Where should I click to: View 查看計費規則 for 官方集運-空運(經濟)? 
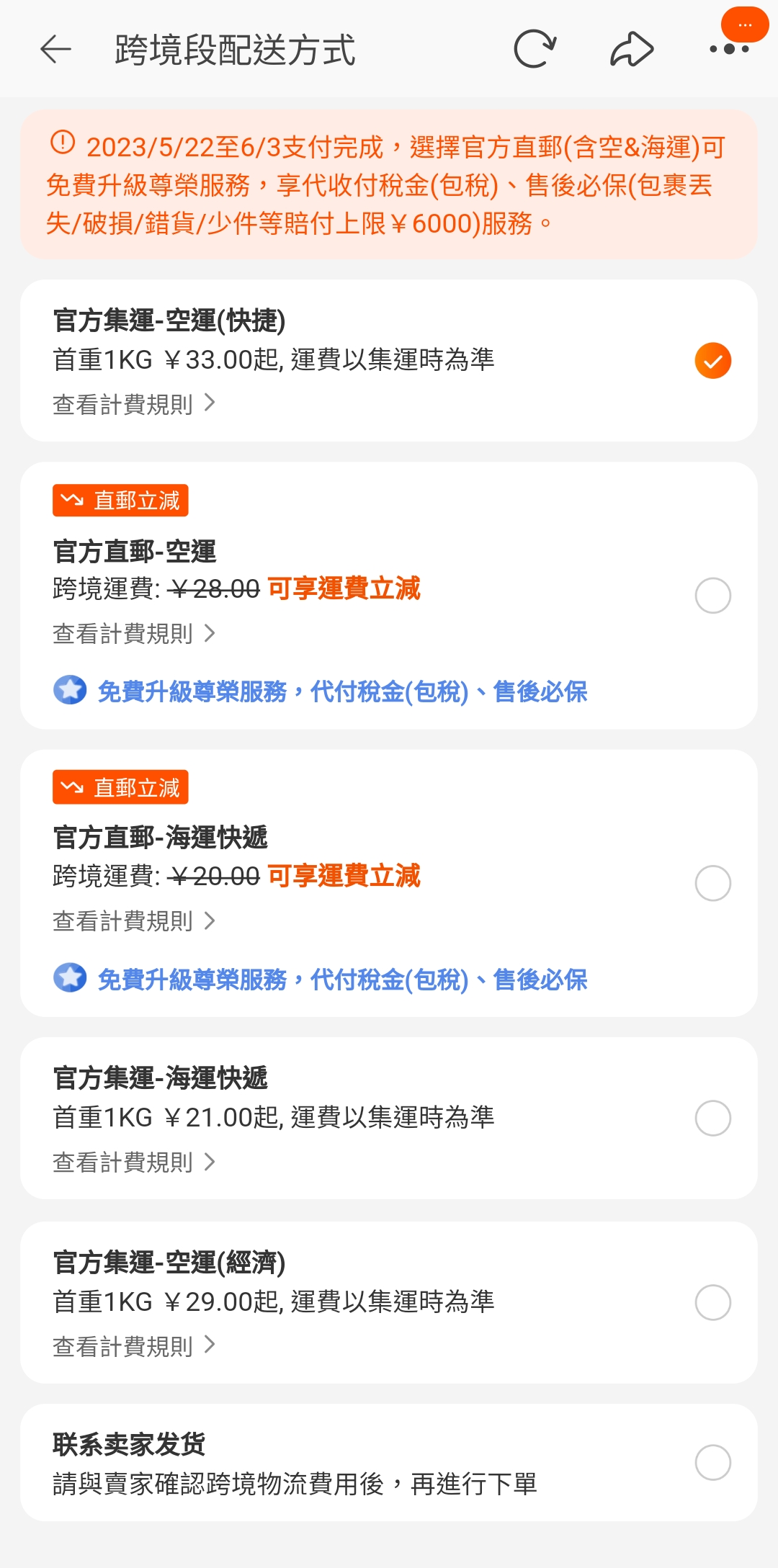tap(134, 1346)
